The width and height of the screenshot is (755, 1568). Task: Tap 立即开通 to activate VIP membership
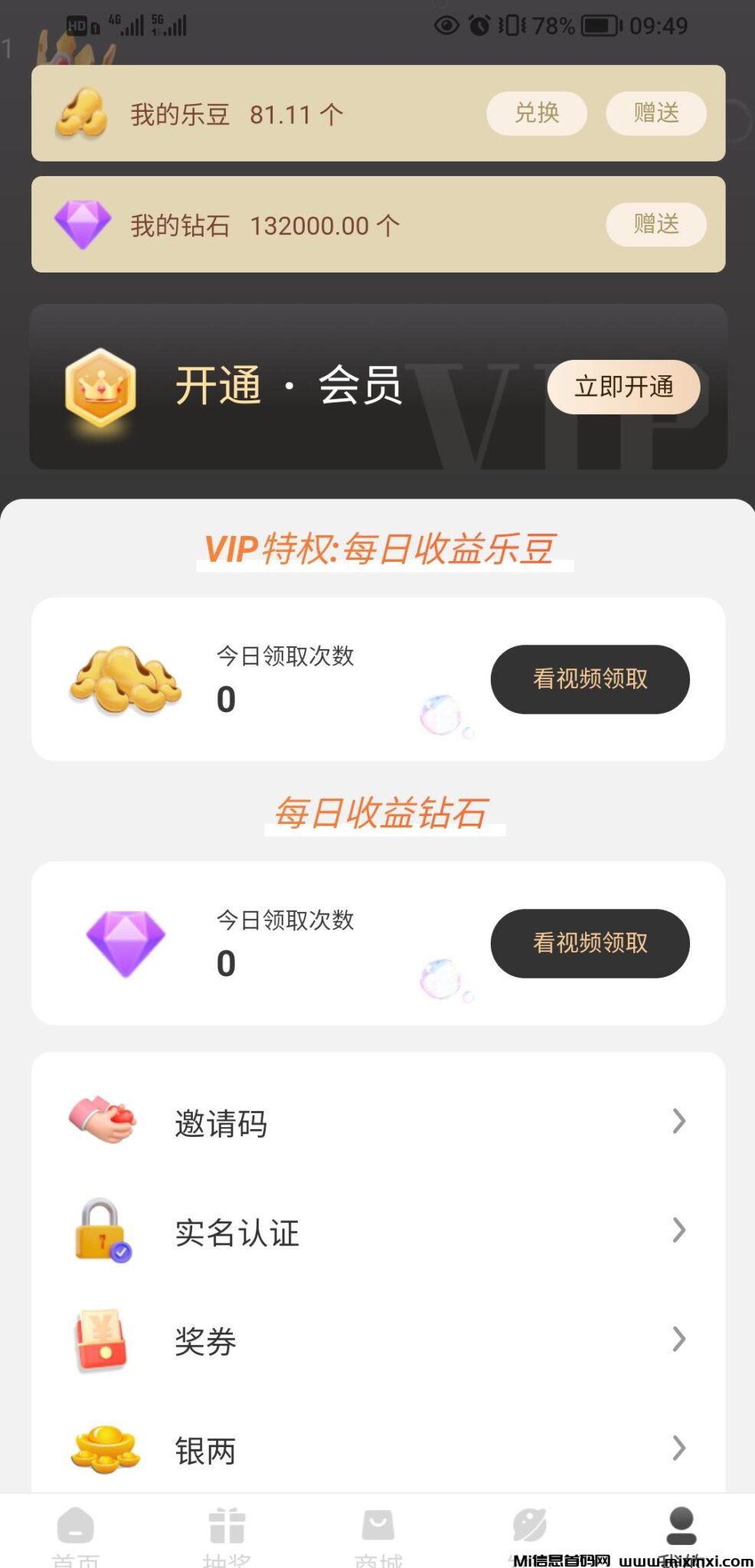(623, 387)
